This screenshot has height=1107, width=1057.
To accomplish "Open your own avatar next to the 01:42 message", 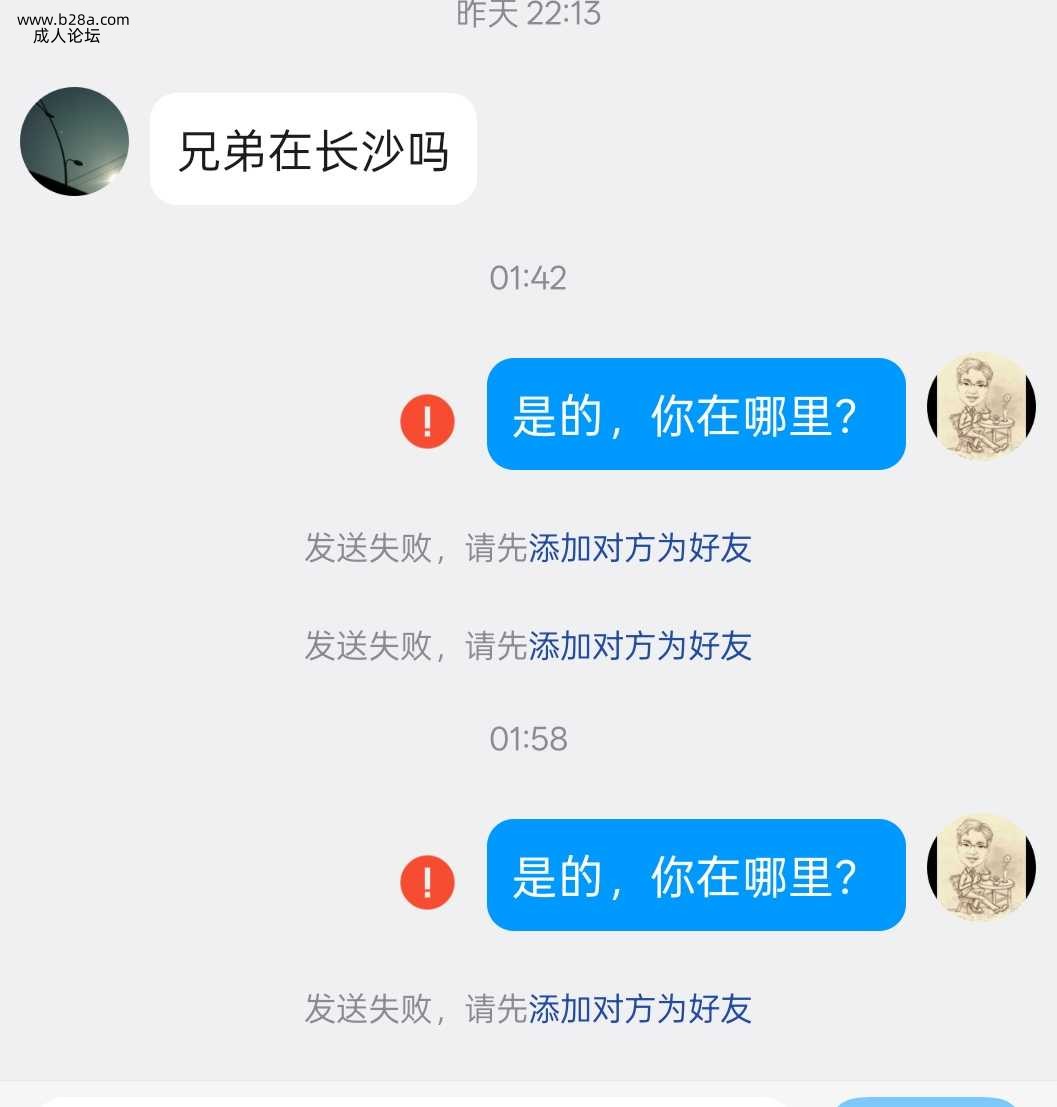I will [981, 407].
